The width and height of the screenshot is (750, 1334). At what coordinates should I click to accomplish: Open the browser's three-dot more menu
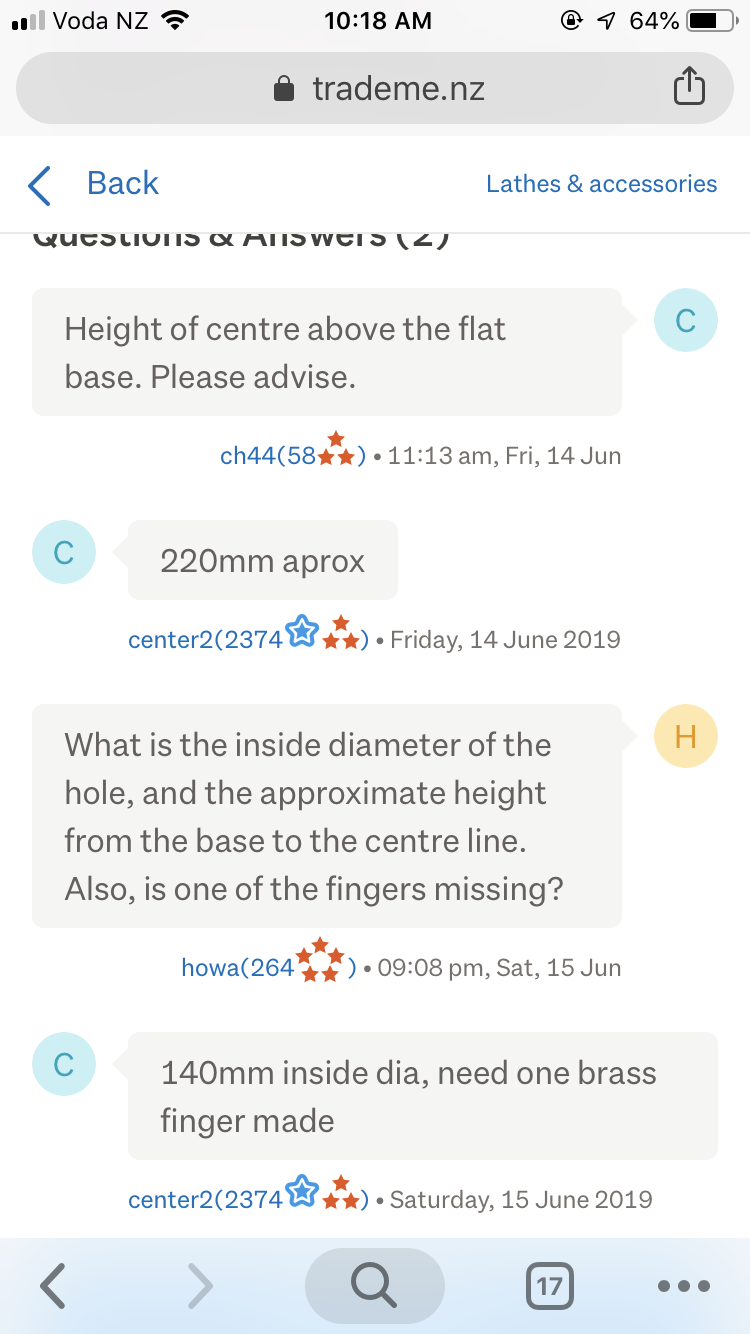[684, 1286]
